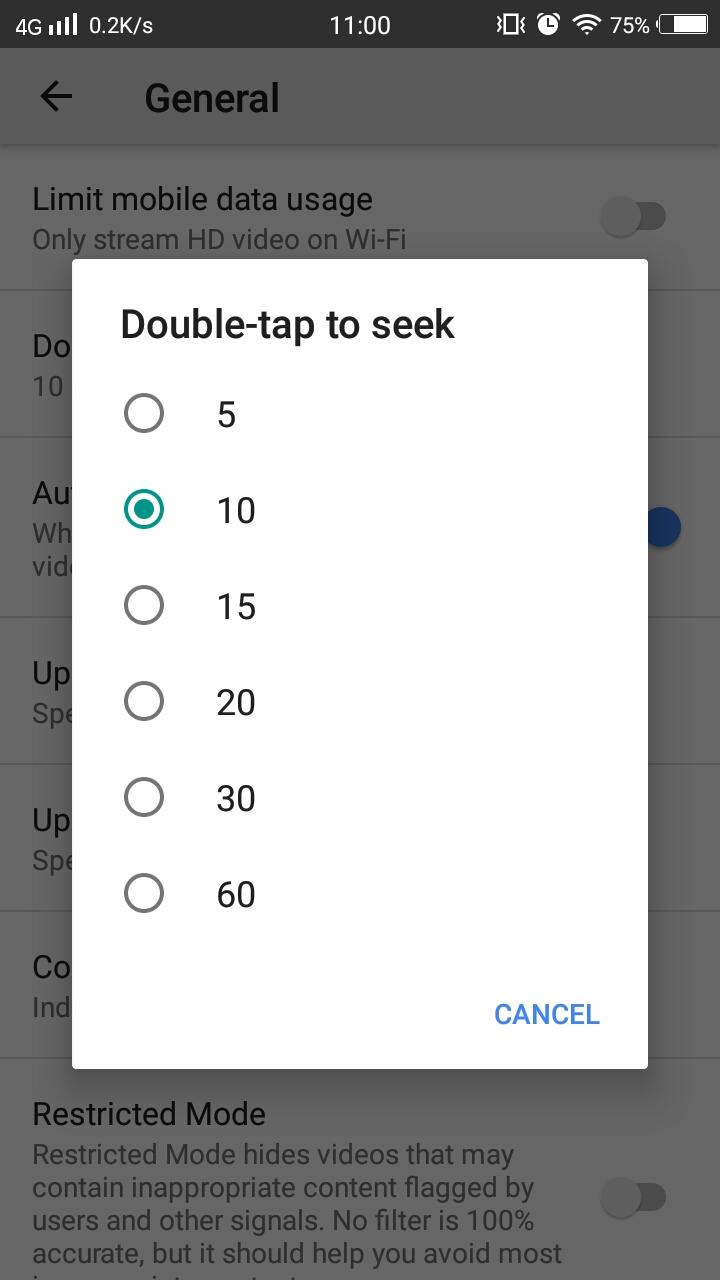Set double-tap seek to 15
Image resolution: width=720 pixels, height=1280 pixels.
(144, 606)
